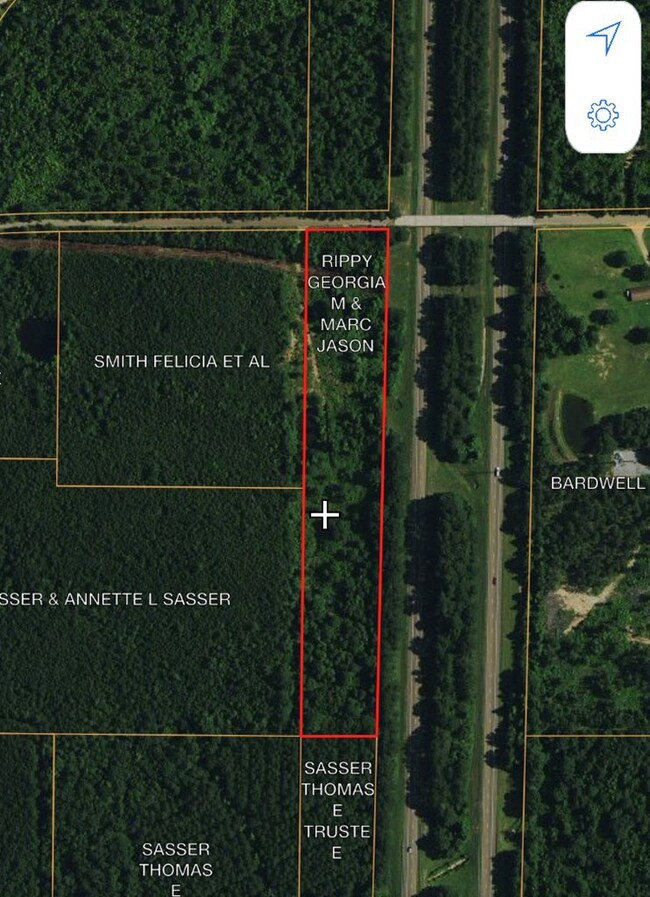Open the map settings gear

pyautogui.click(x=603, y=115)
